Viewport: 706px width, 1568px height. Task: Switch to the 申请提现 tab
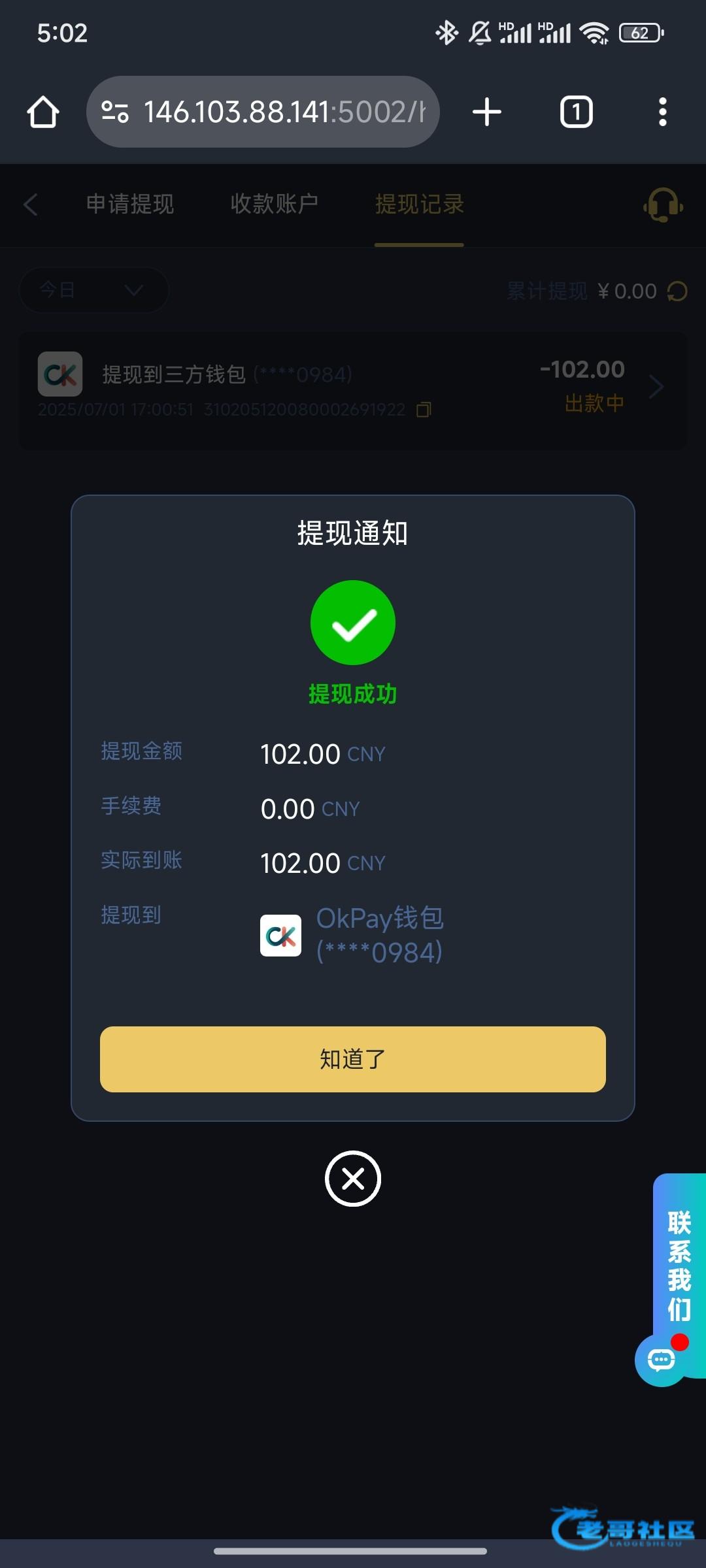(130, 204)
